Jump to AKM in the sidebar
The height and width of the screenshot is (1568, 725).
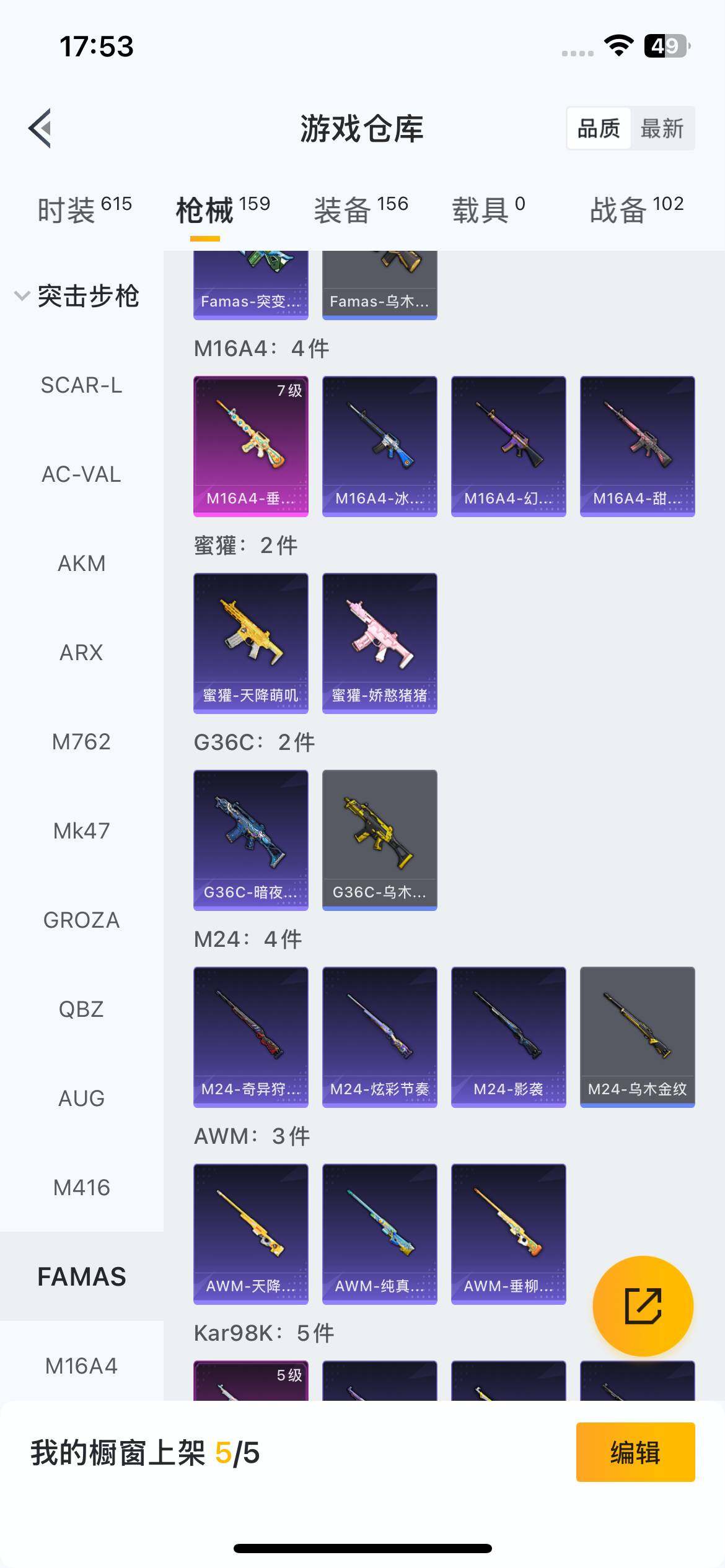pyautogui.click(x=81, y=564)
